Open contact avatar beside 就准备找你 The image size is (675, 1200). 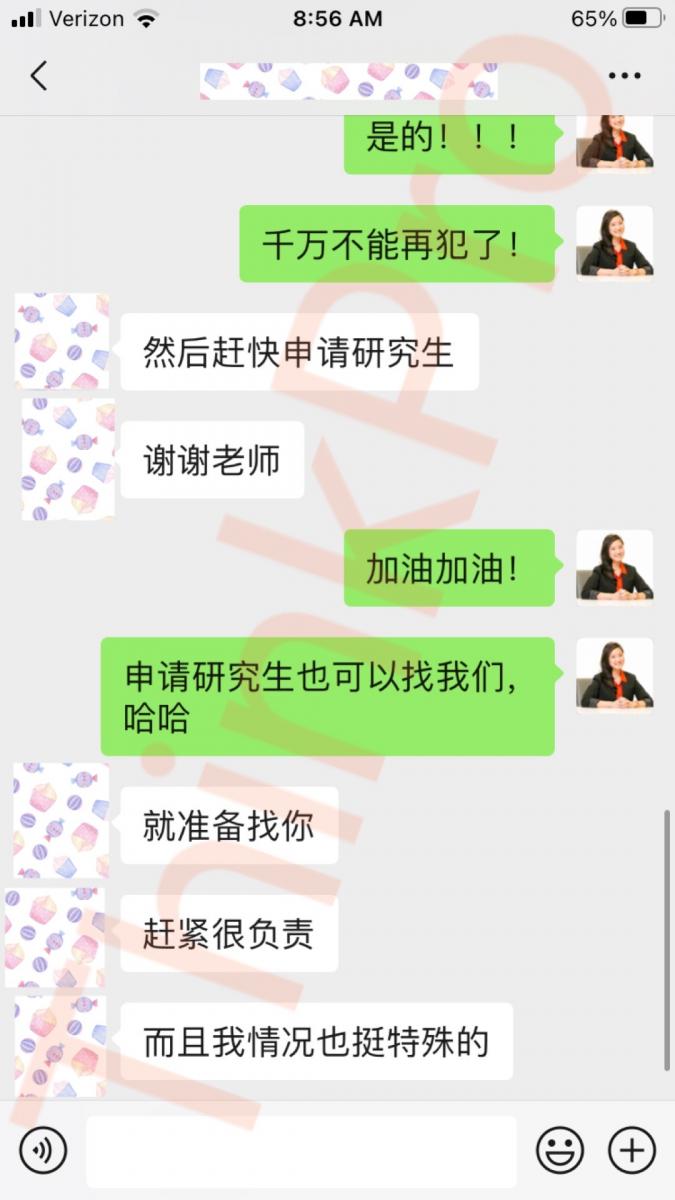(61, 822)
